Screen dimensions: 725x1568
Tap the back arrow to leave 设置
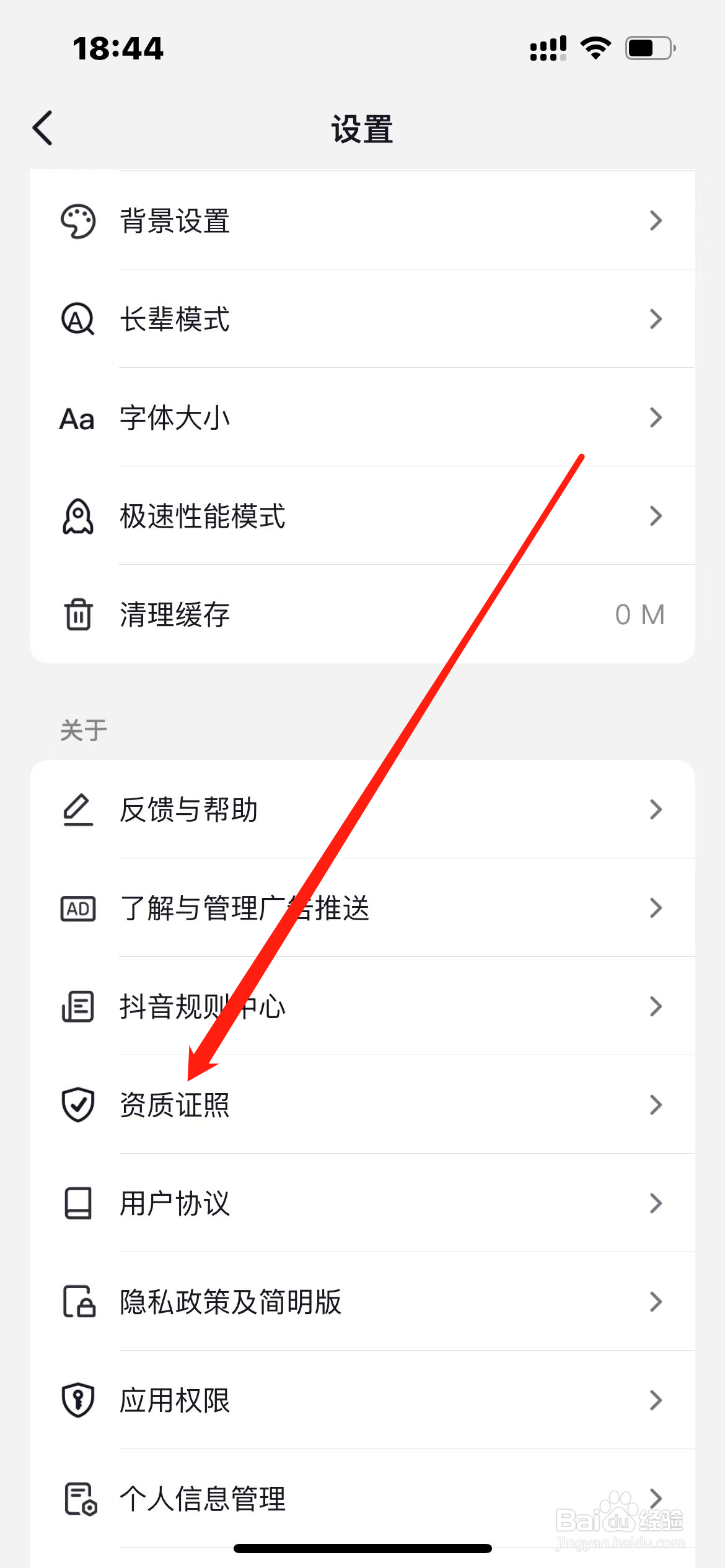(42, 128)
